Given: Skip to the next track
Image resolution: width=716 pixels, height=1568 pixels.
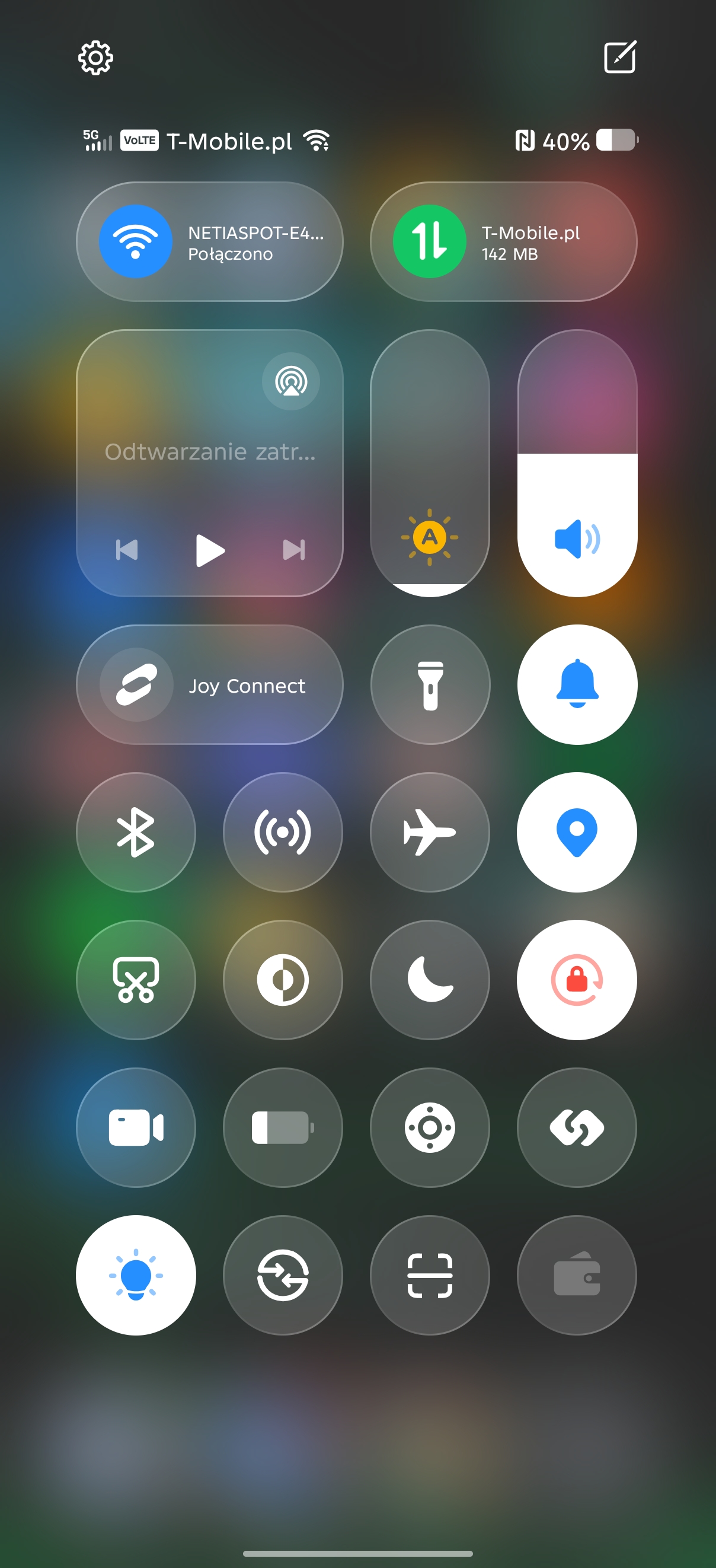Looking at the screenshot, I should tap(294, 550).
